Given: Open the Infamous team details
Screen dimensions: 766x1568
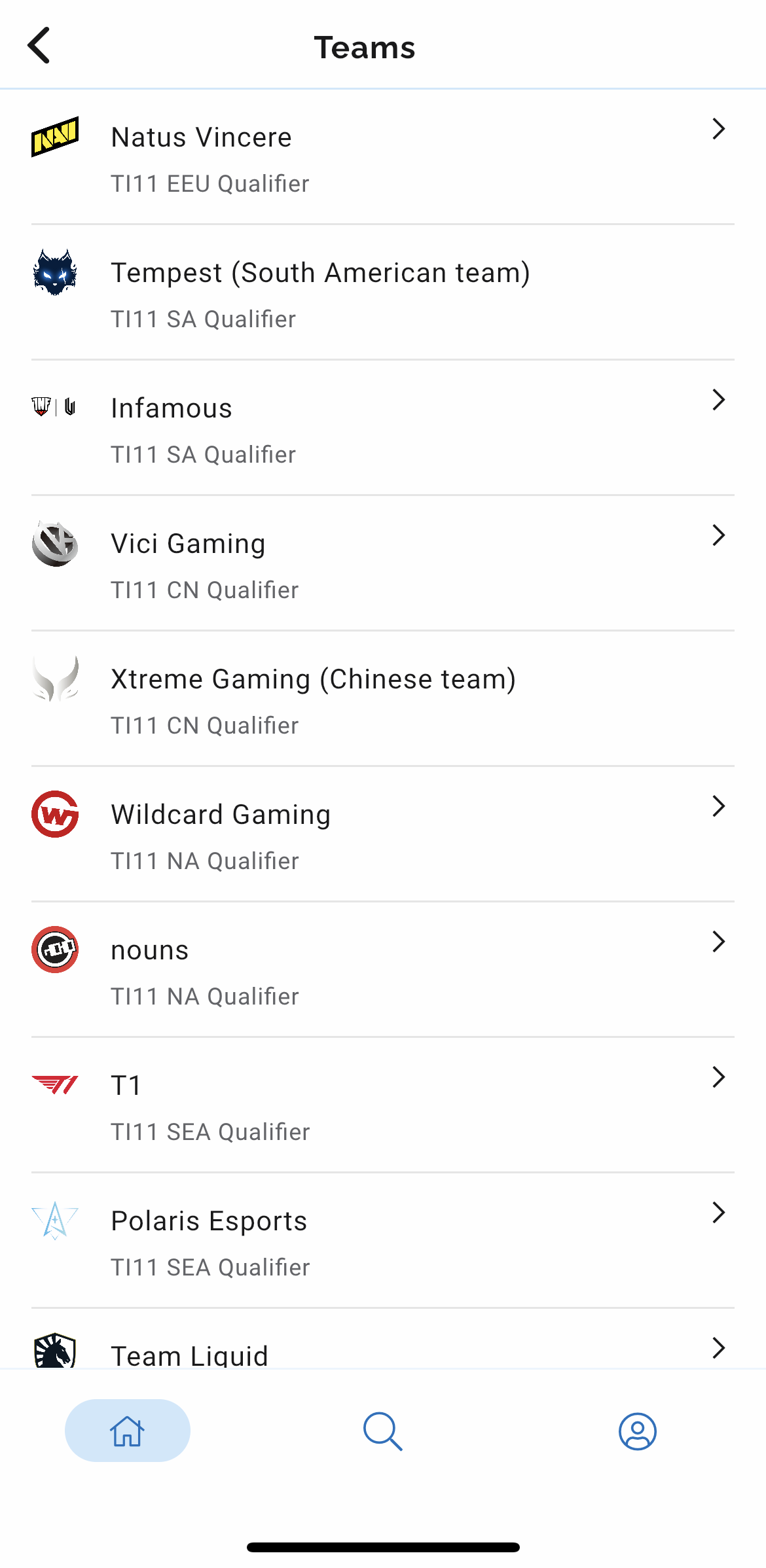Looking at the screenshot, I should coord(383,428).
